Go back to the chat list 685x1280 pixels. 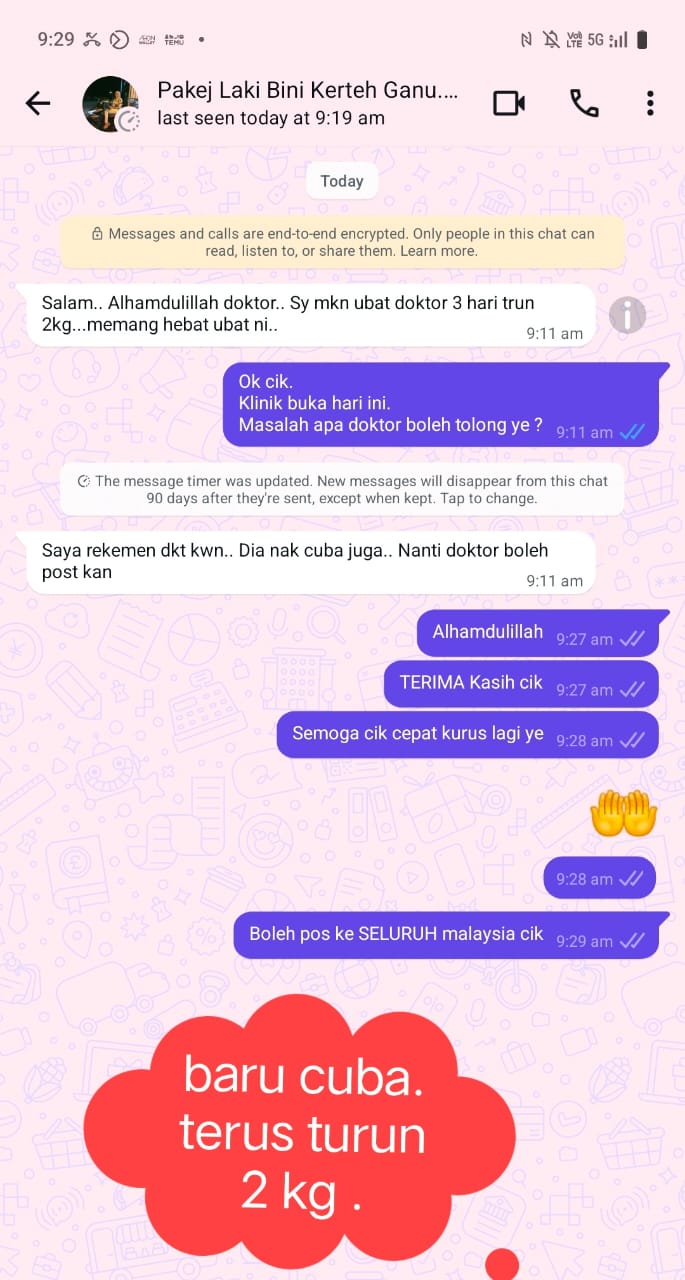[x=37, y=103]
